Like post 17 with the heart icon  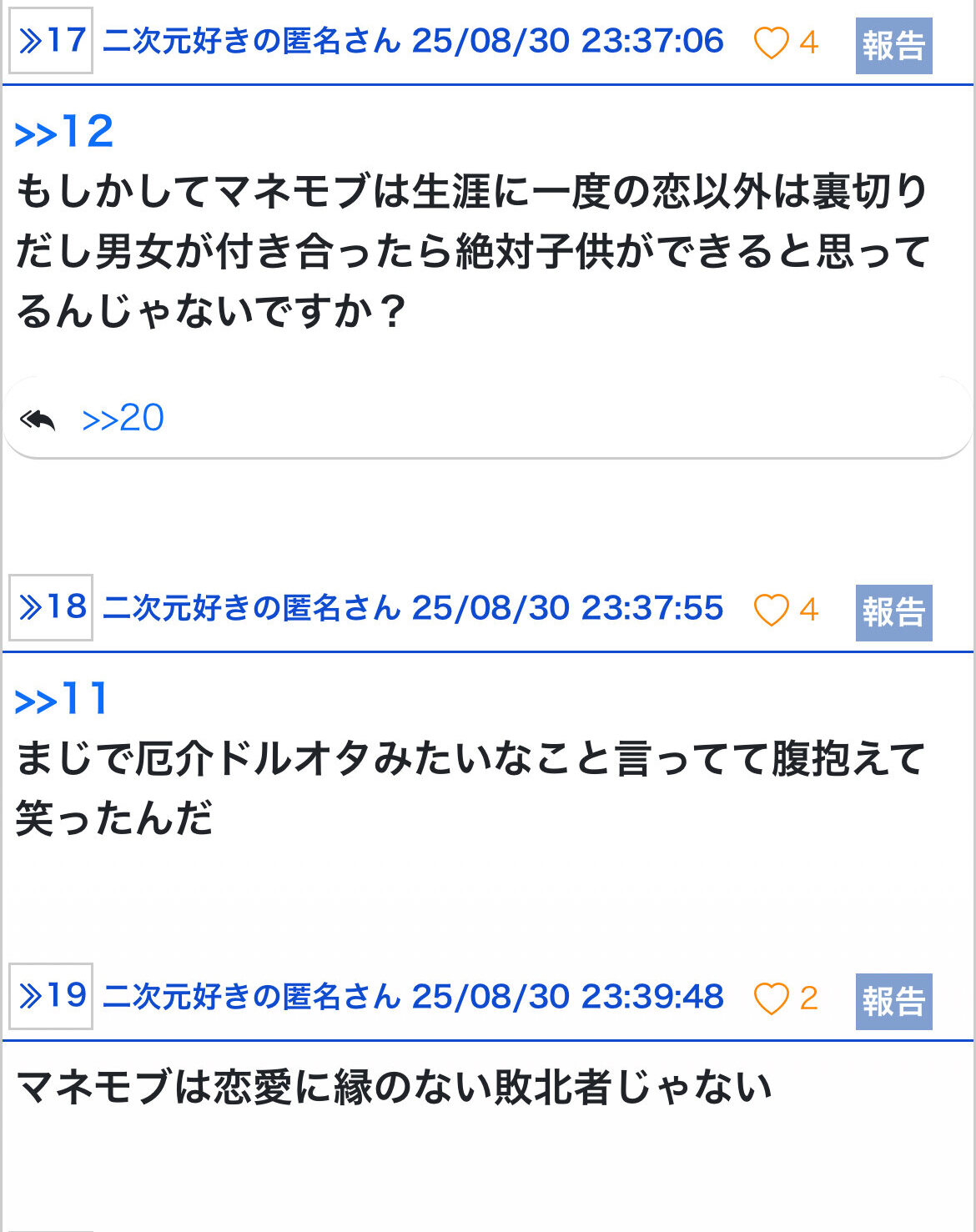click(x=771, y=43)
